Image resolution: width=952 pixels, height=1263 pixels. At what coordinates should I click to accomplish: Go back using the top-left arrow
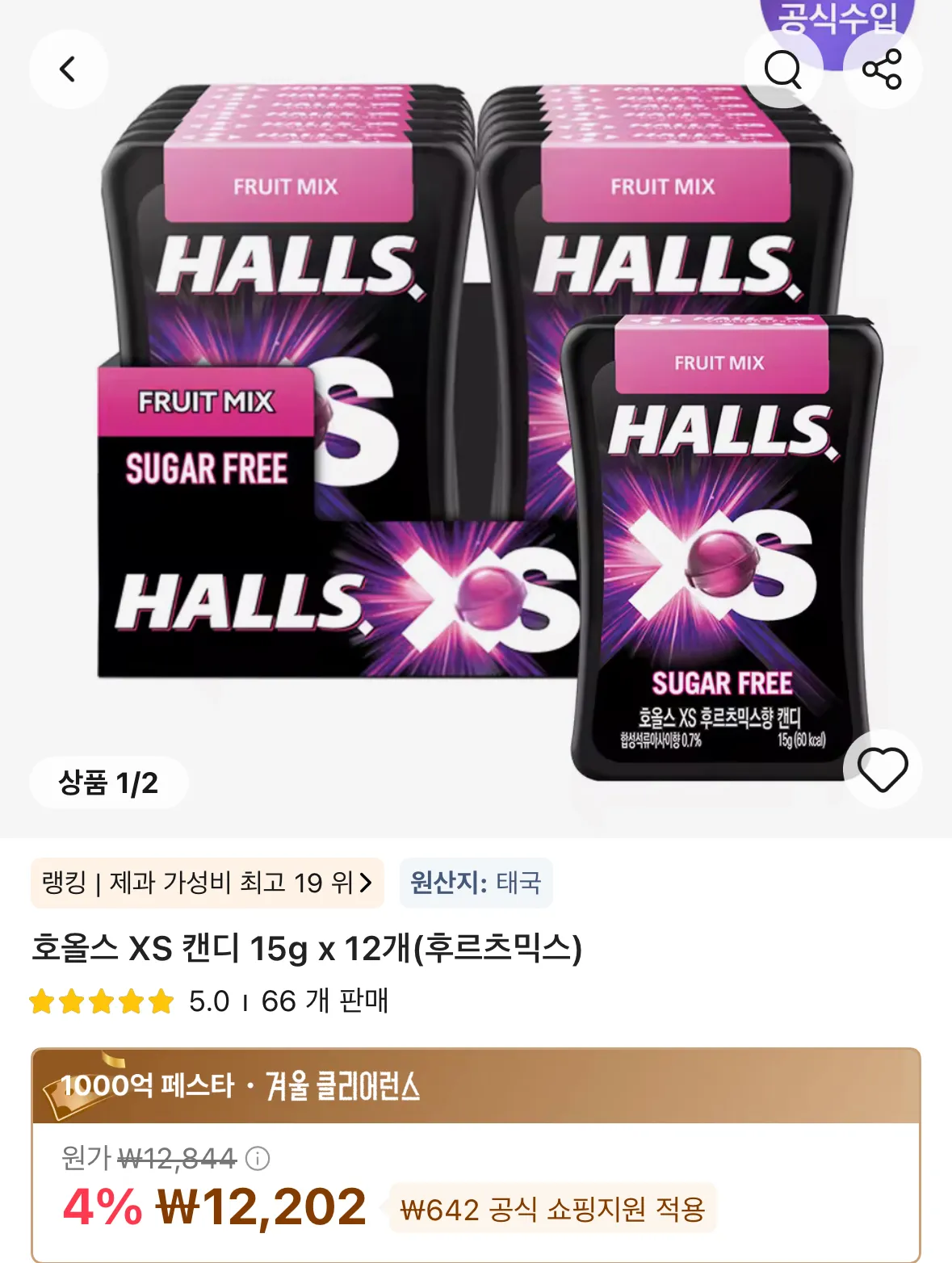(69, 69)
